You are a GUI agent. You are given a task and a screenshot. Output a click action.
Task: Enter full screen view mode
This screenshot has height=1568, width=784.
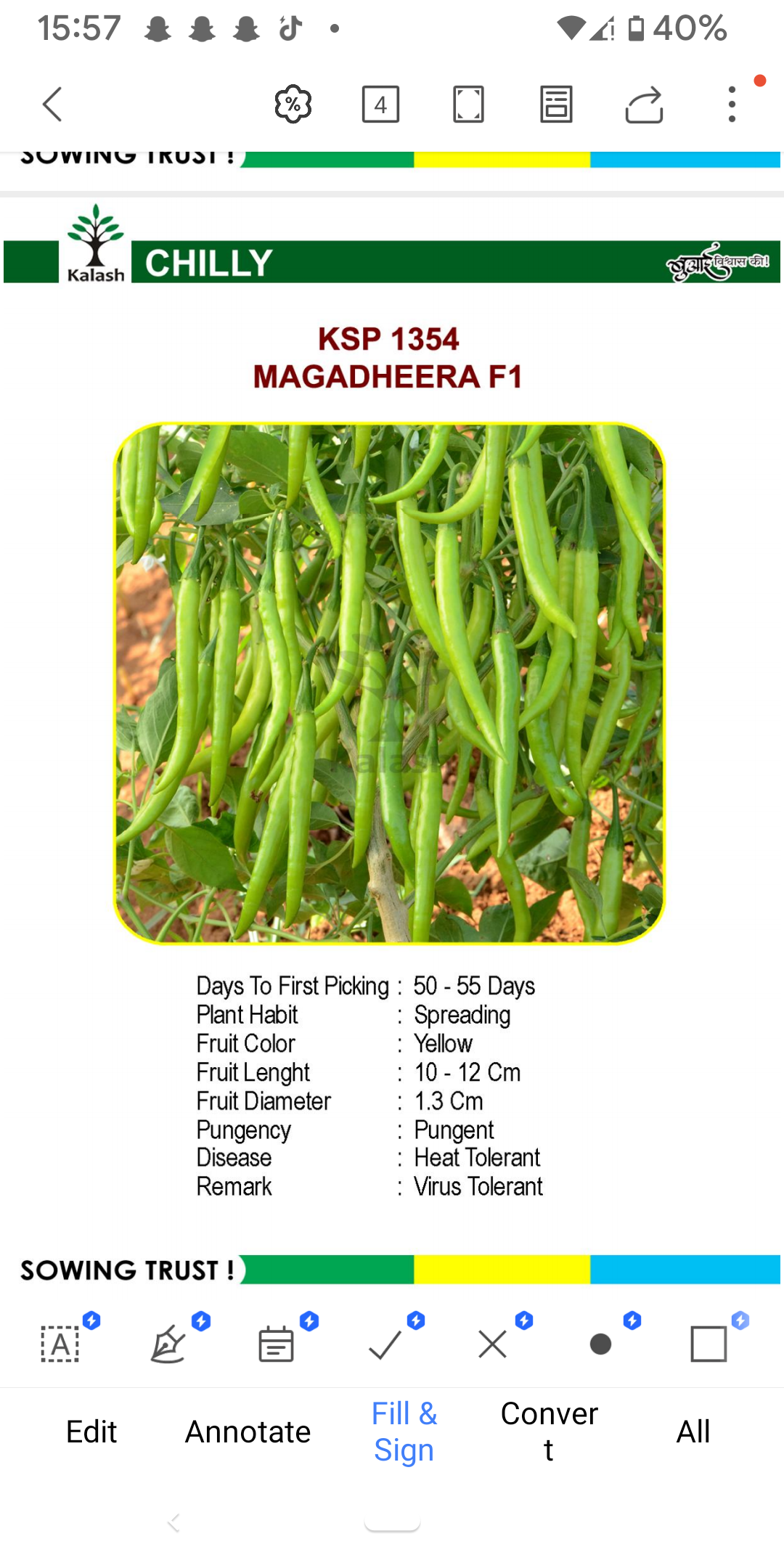[x=468, y=105]
